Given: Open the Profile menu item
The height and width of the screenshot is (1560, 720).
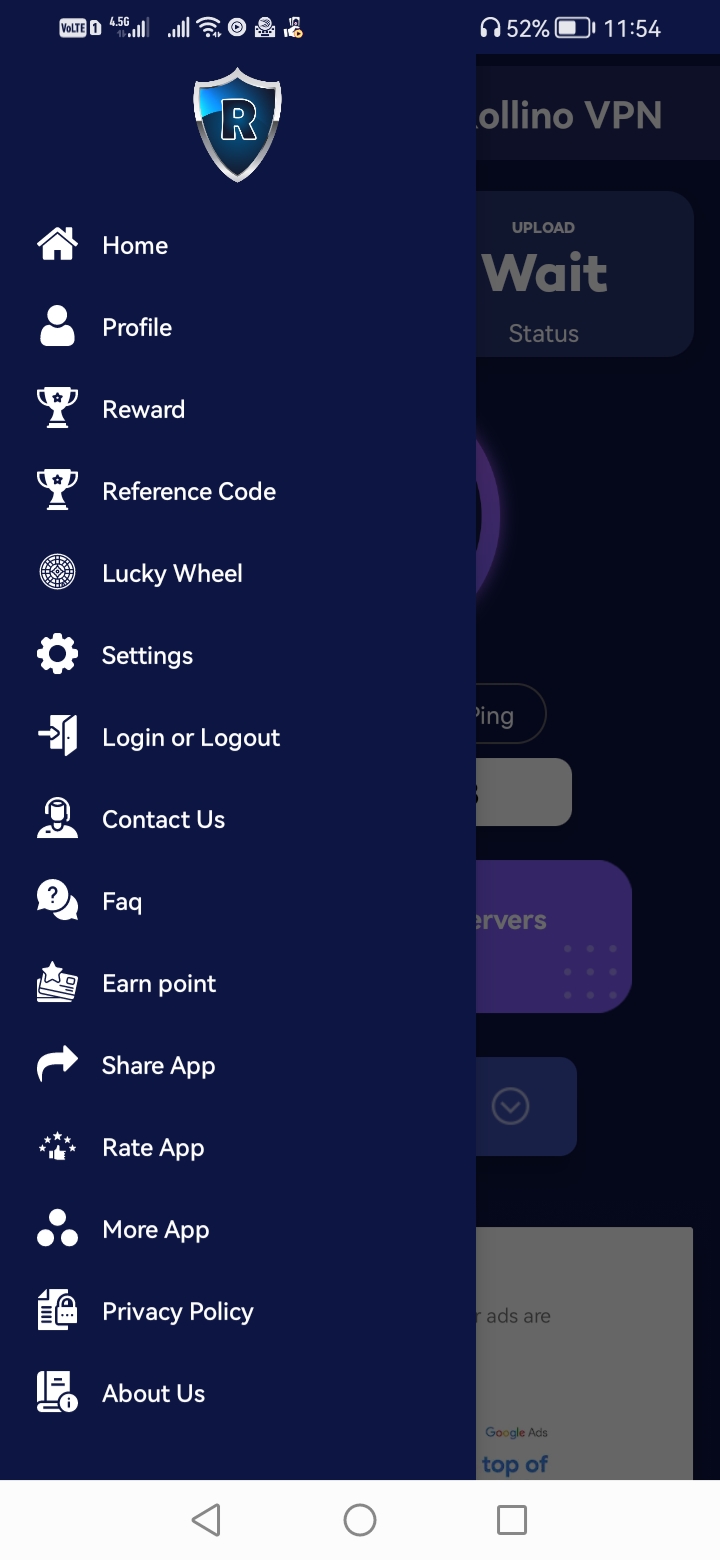Looking at the screenshot, I should [x=237, y=327].
